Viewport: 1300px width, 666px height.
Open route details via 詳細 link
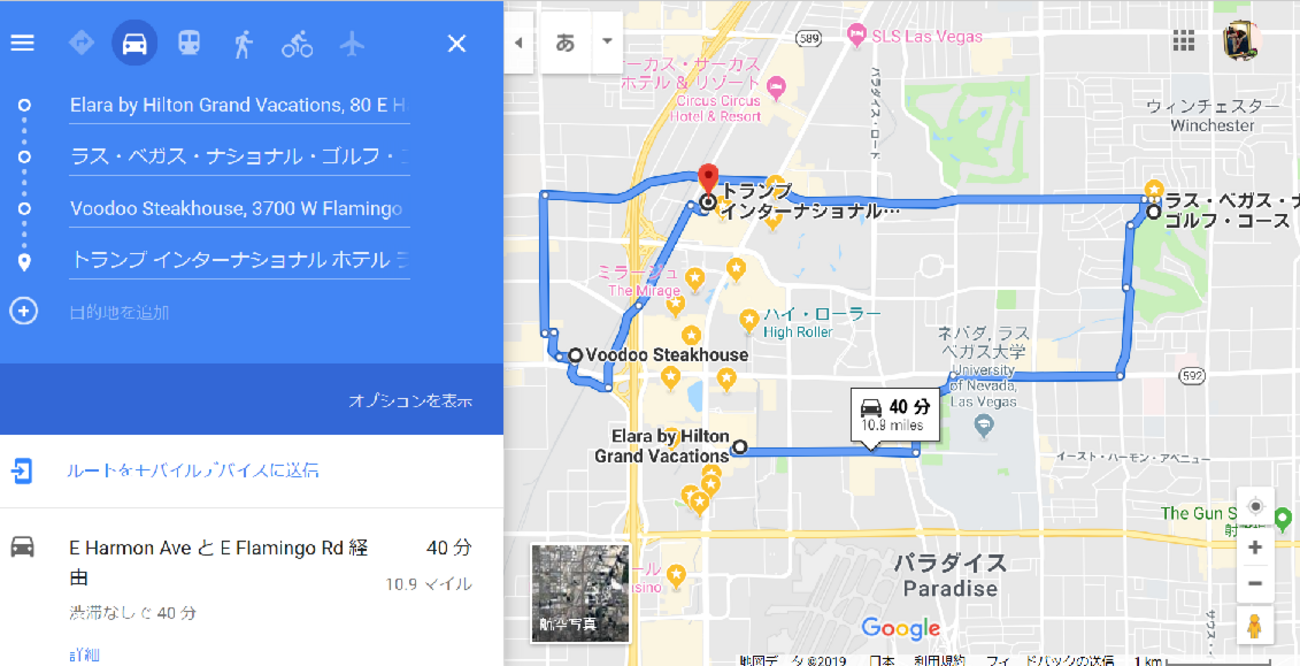84,655
